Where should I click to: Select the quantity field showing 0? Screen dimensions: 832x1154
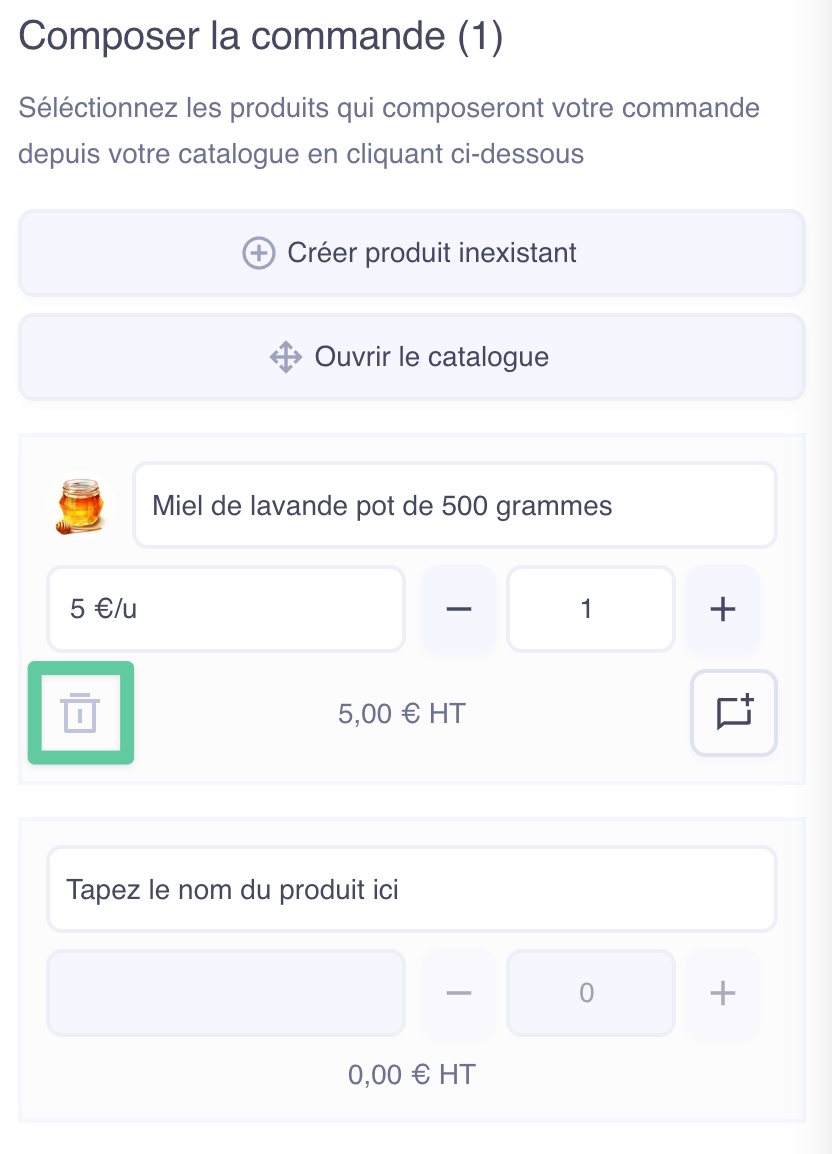590,993
